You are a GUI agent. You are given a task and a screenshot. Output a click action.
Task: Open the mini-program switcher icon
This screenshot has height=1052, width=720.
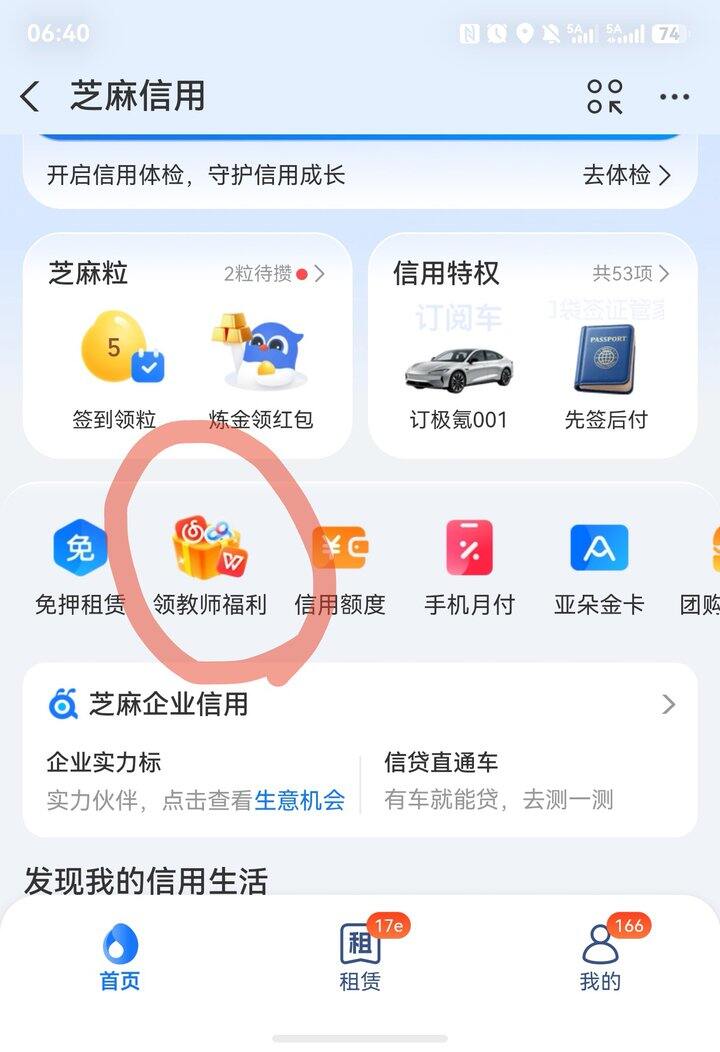605,97
